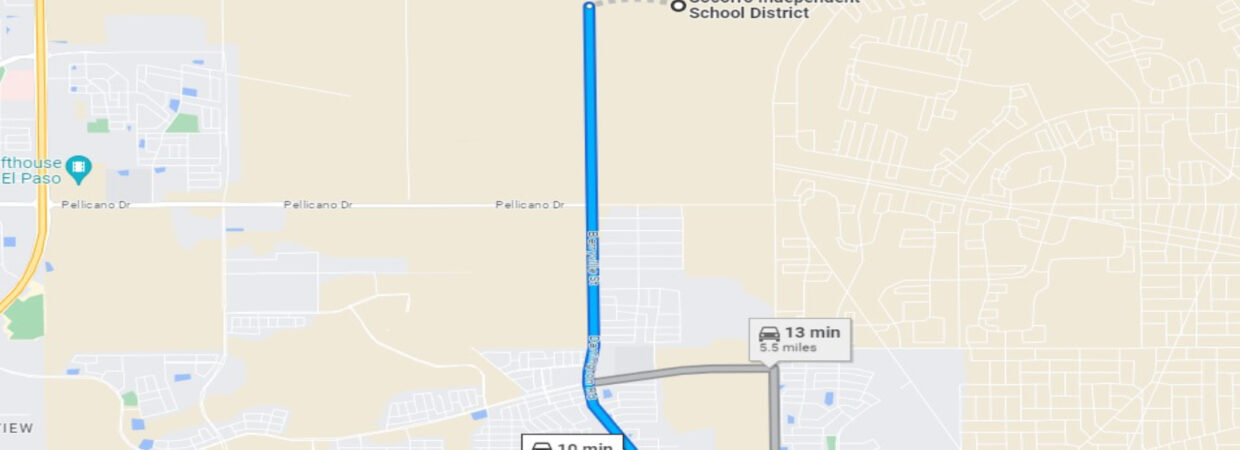Image resolution: width=1240 pixels, height=450 pixels.
Task: Select the 10 min route label
Action: 575,444
